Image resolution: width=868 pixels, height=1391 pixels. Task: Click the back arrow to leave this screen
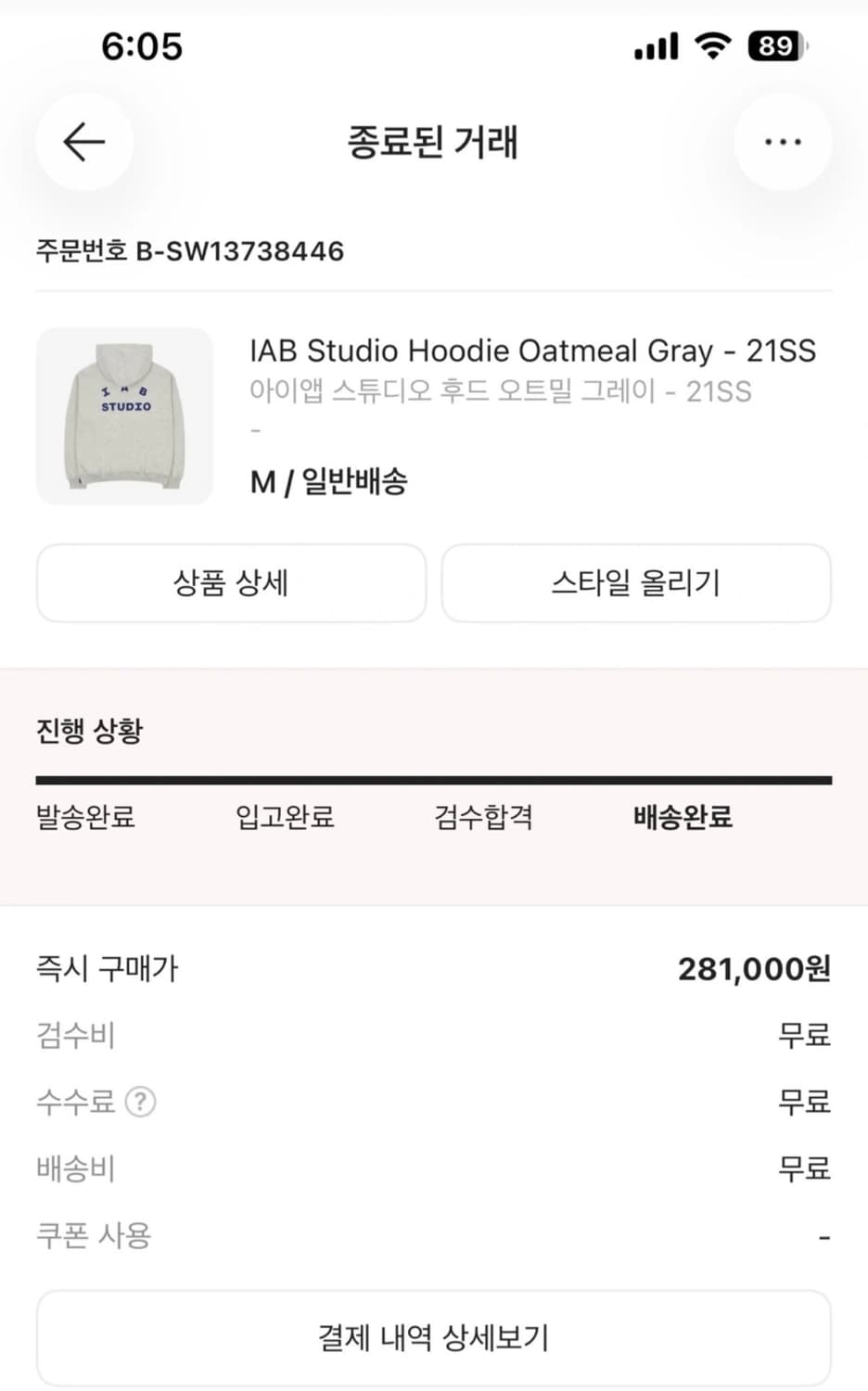pos(84,142)
